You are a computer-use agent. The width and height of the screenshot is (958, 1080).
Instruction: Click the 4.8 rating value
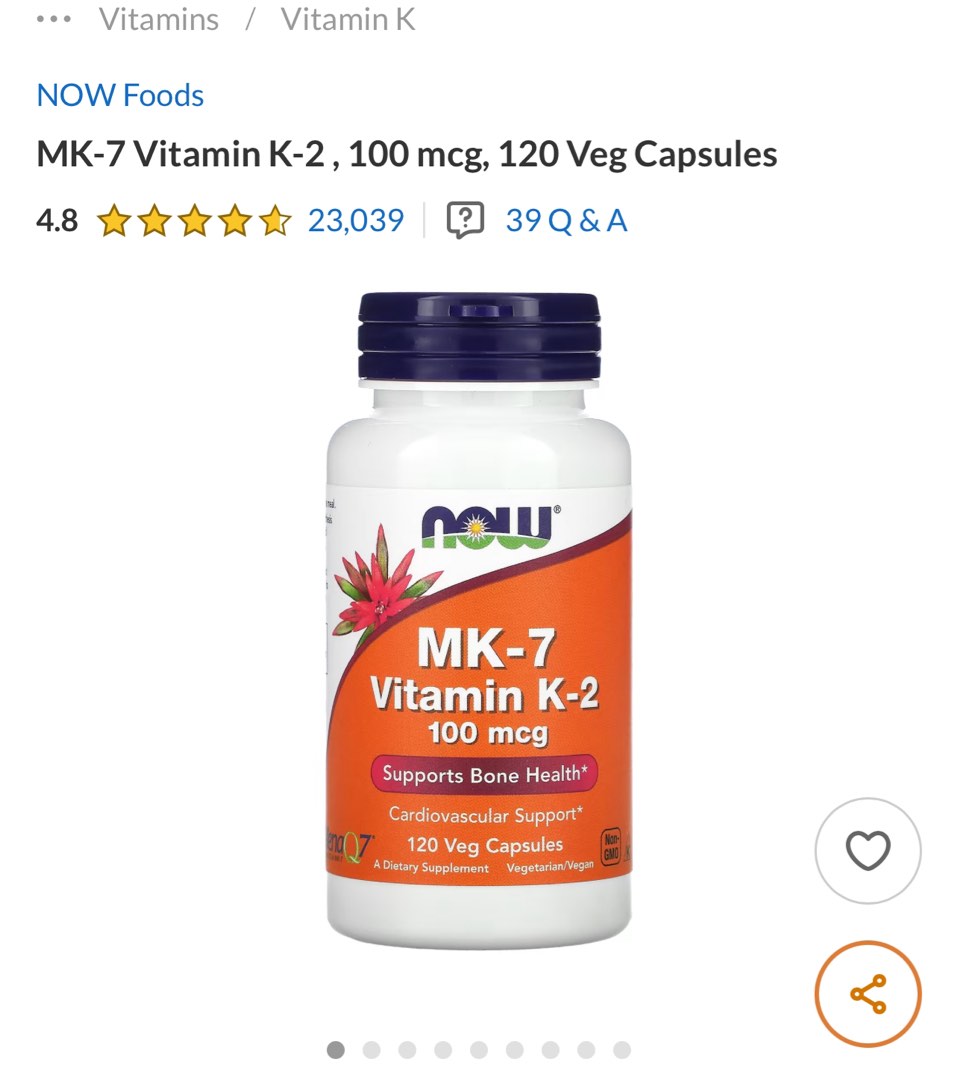point(58,219)
